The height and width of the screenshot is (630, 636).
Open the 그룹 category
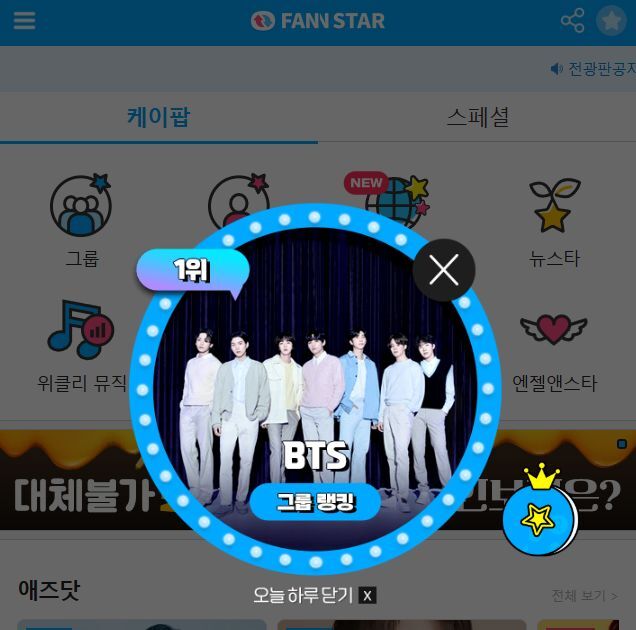(82, 221)
